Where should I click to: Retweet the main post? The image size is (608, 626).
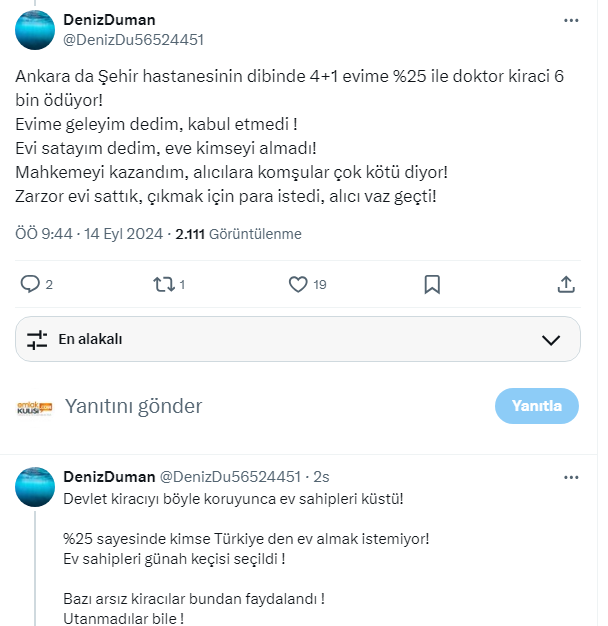pyautogui.click(x=163, y=284)
